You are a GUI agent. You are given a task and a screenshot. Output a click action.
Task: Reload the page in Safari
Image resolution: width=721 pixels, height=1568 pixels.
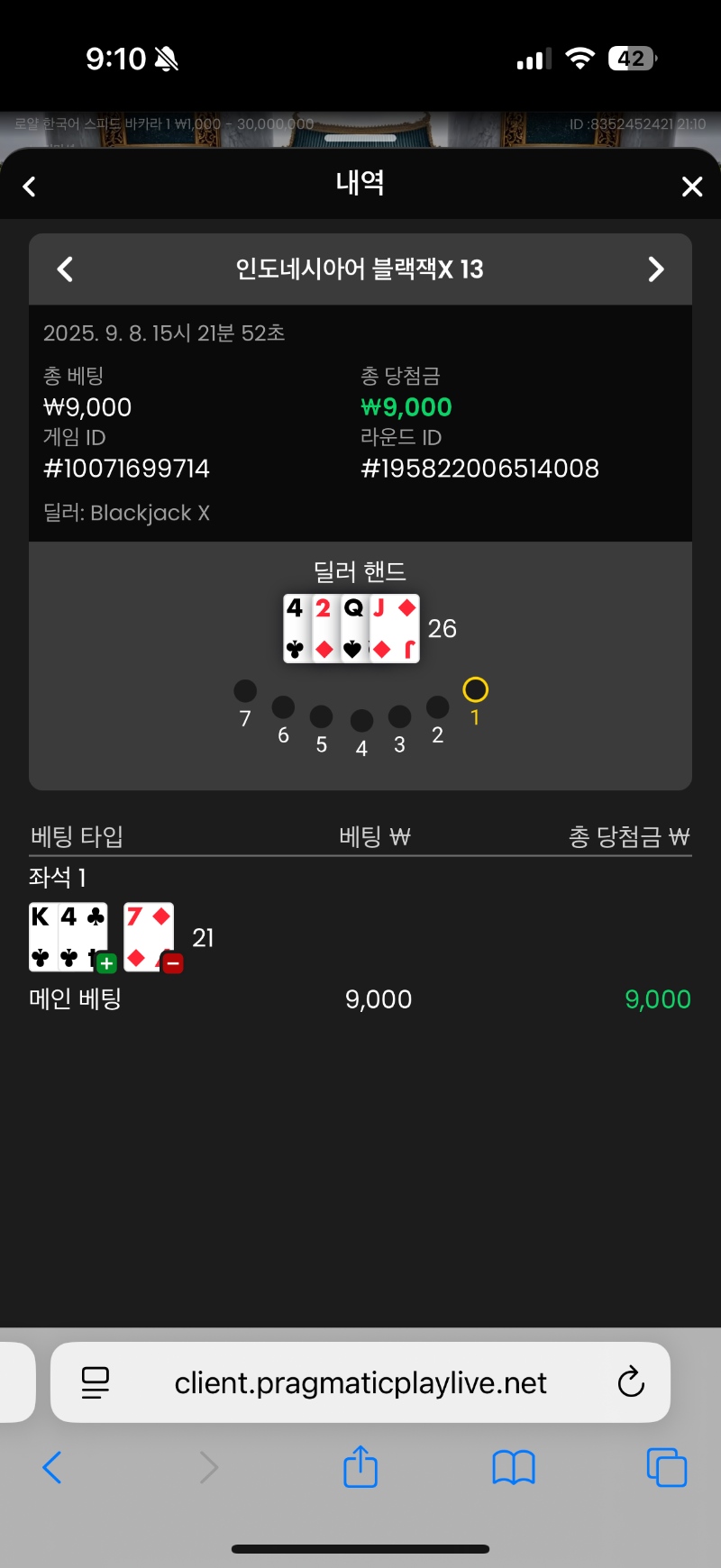point(631,1381)
